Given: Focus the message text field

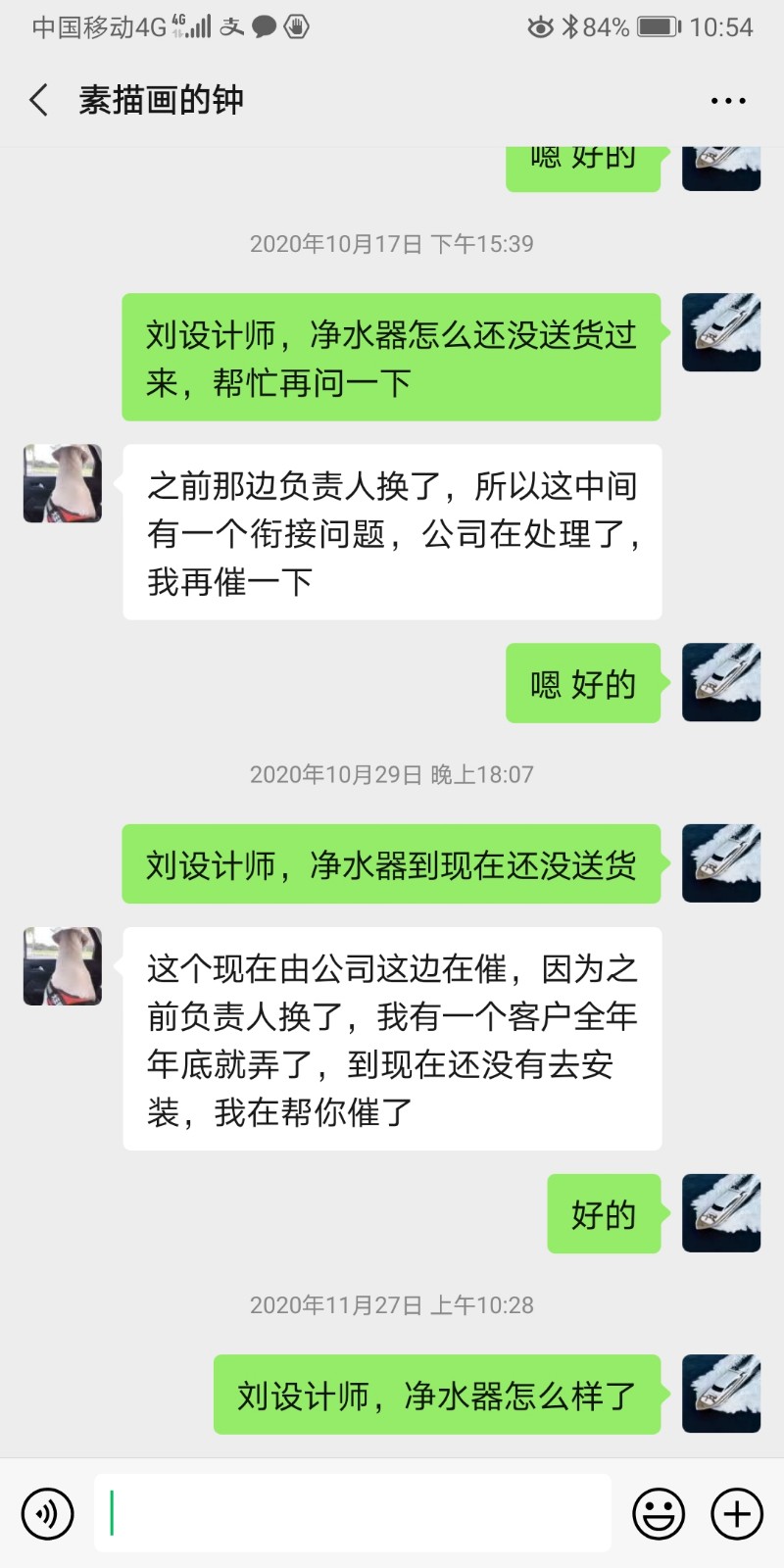Looking at the screenshot, I should coord(353,1513).
